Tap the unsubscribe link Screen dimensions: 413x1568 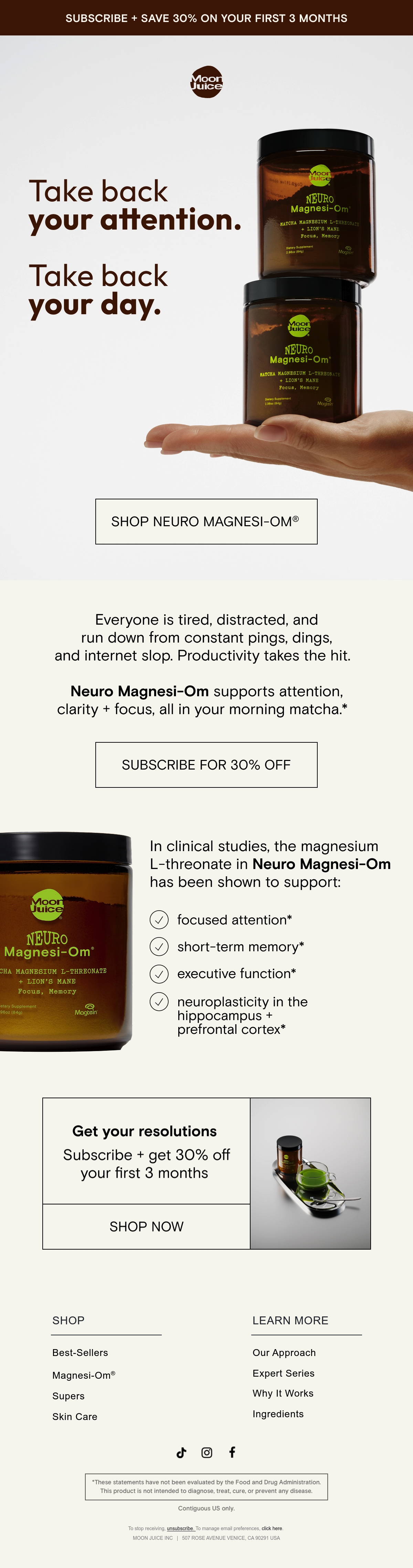(x=180, y=1528)
